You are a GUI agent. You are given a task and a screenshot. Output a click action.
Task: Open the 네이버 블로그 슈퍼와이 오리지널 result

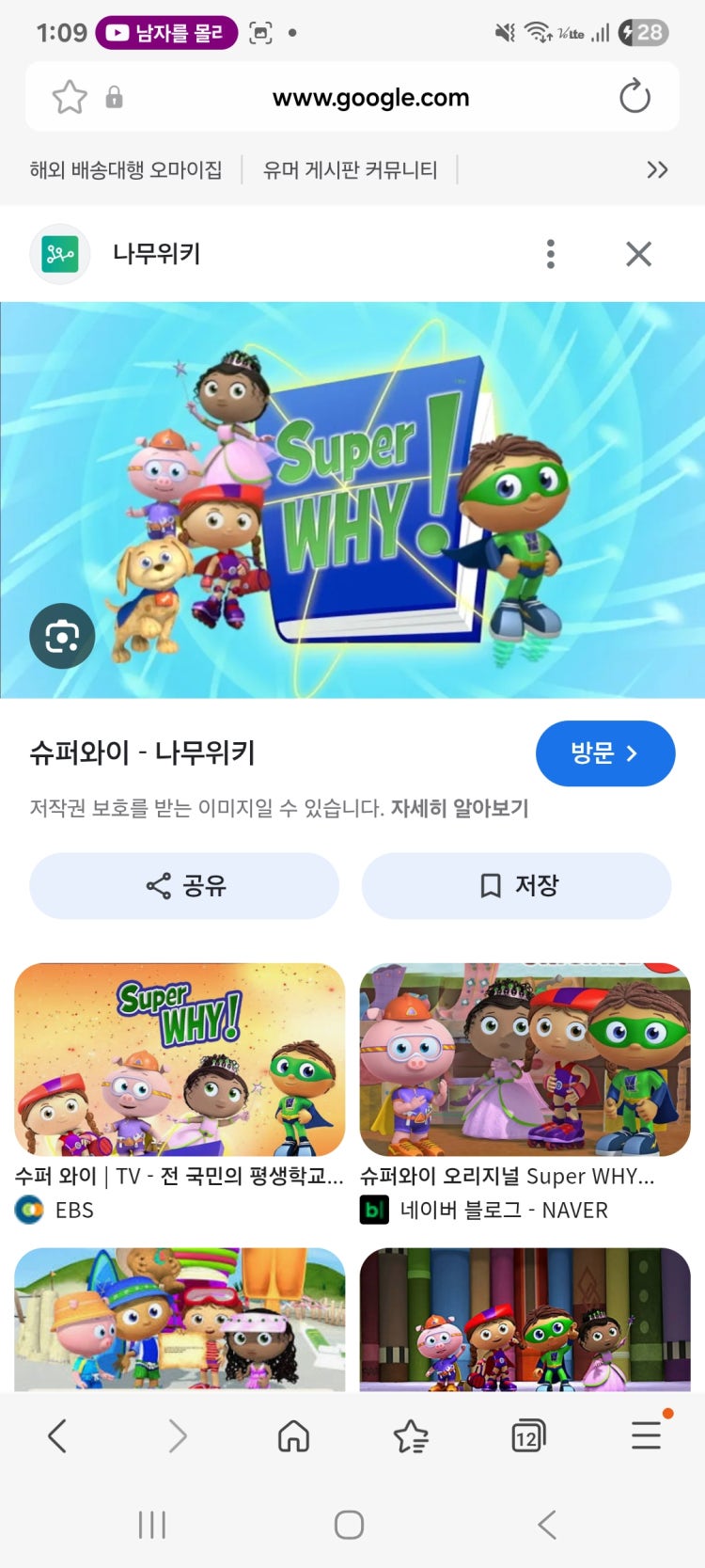pyautogui.click(x=525, y=1060)
